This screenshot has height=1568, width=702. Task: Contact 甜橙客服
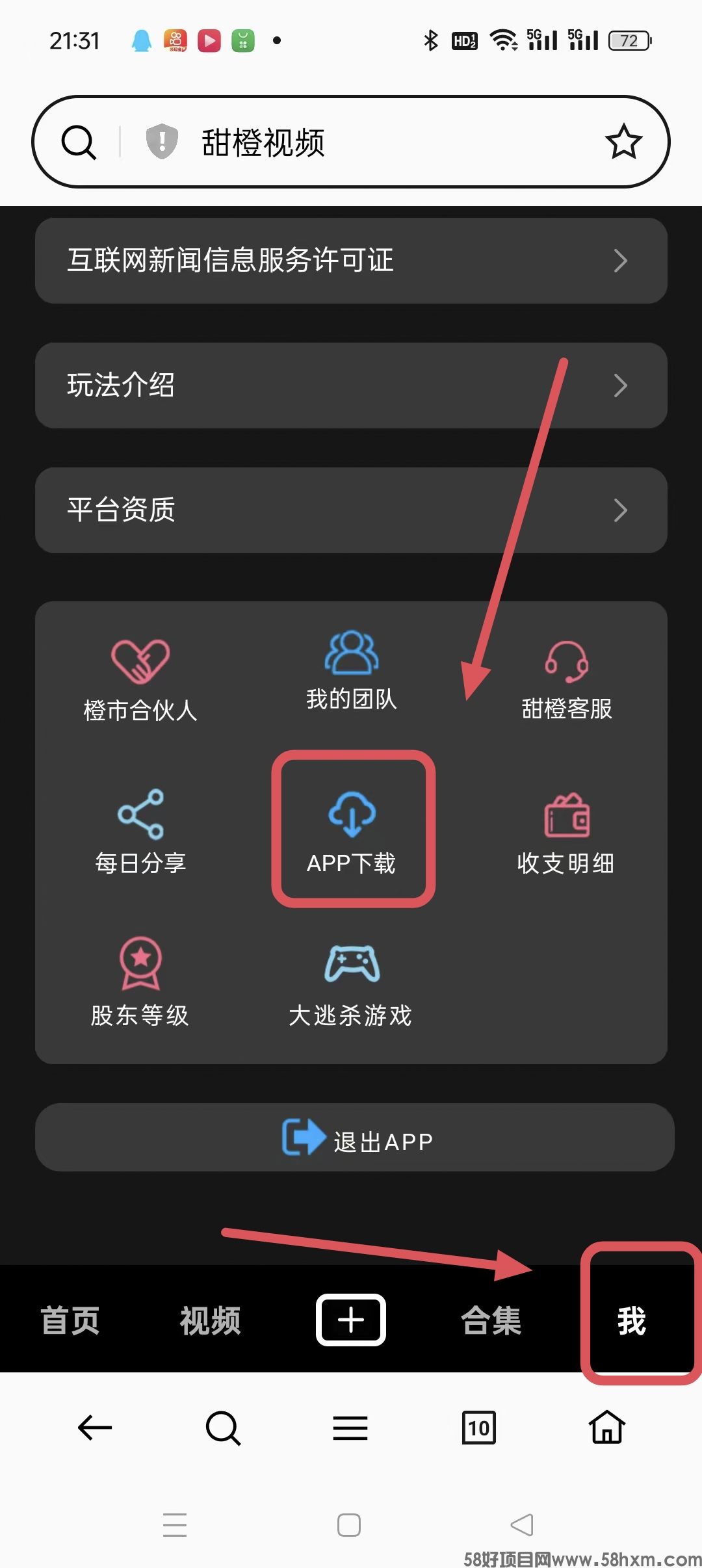pyautogui.click(x=567, y=680)
